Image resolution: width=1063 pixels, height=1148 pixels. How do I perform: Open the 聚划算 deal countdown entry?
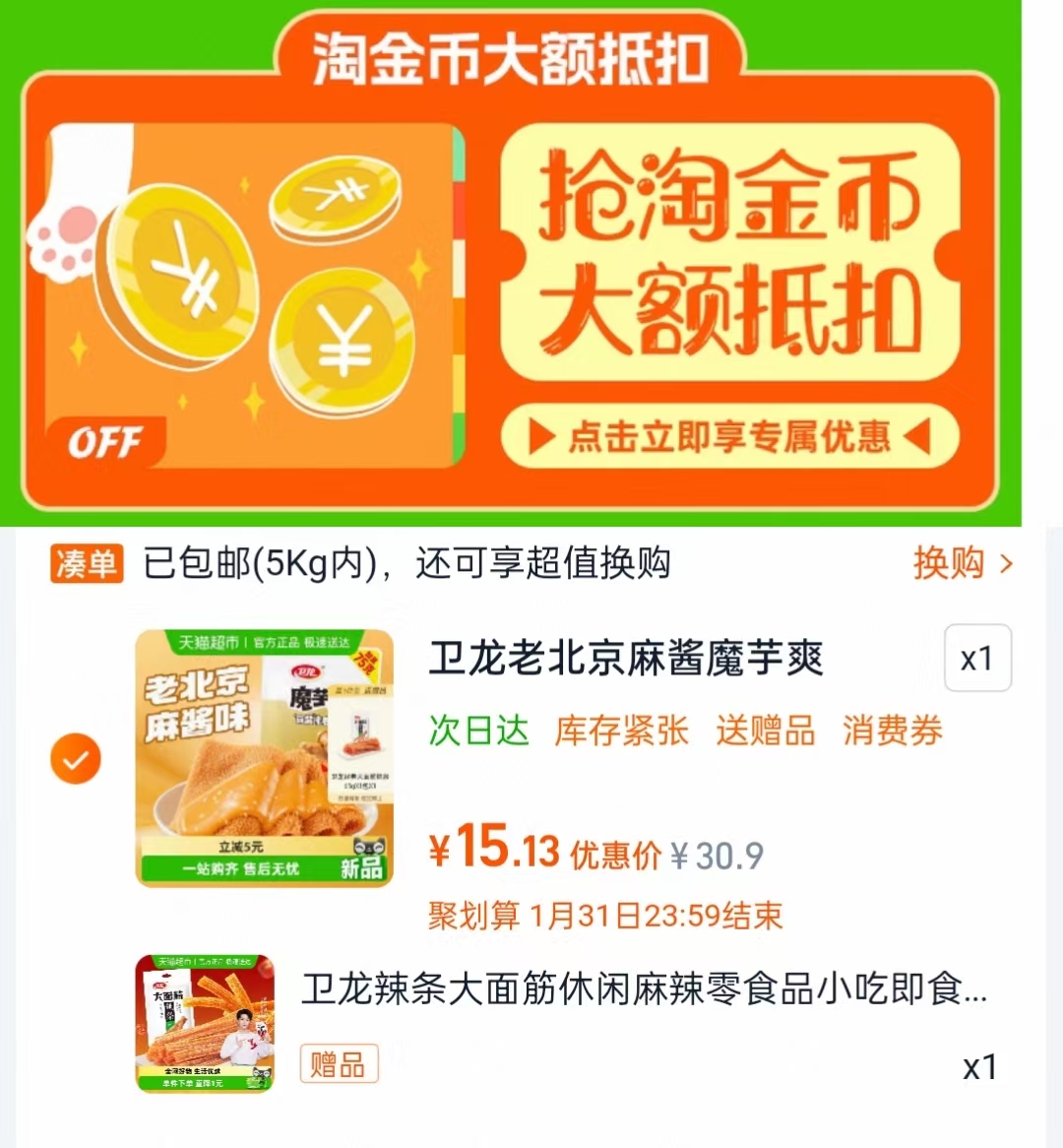[602, 916]
